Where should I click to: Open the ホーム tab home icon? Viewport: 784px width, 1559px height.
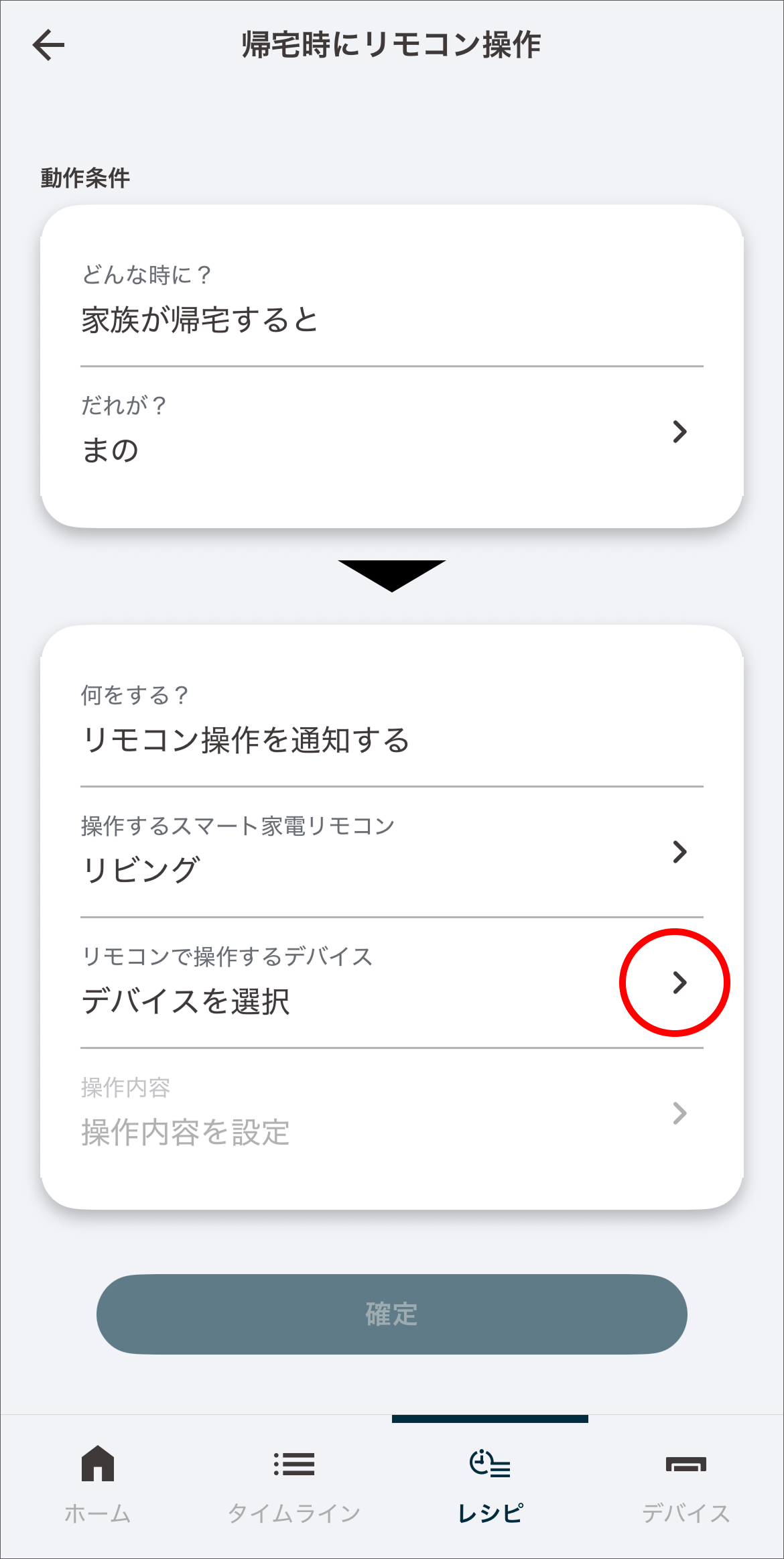tap(98, 1463)
